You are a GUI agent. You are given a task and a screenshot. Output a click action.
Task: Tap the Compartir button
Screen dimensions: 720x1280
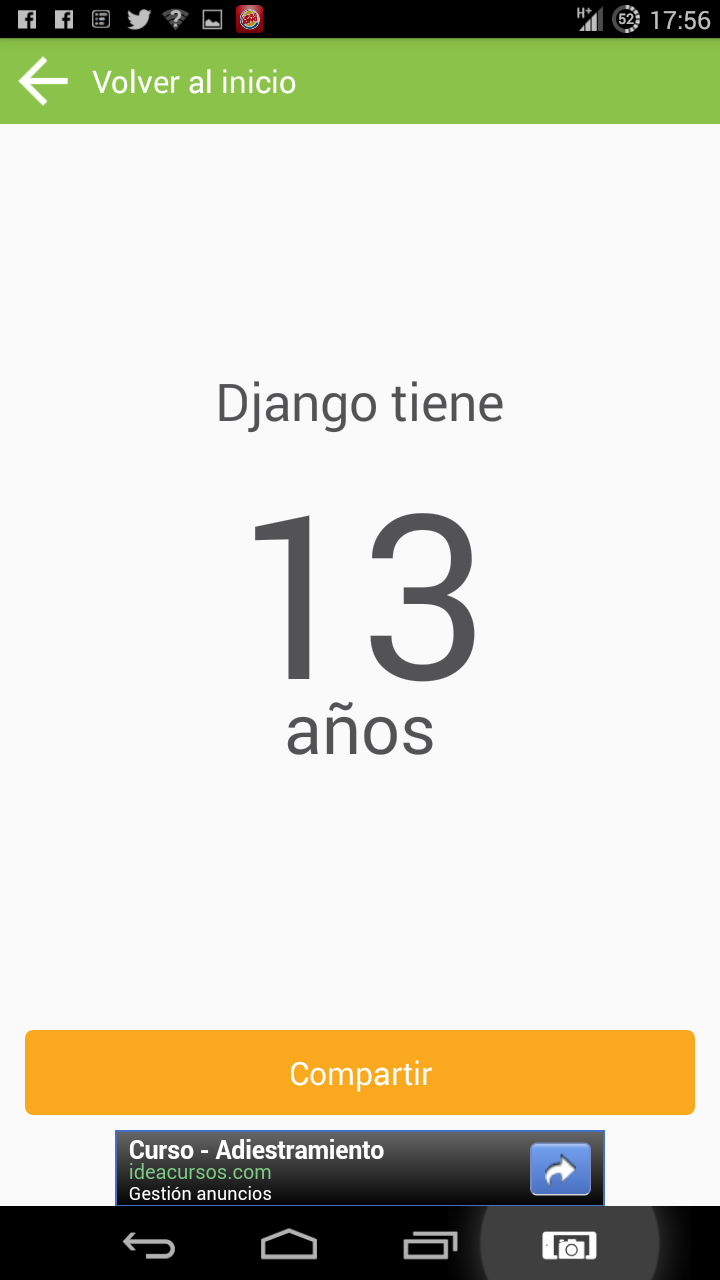pos(360,1072)
